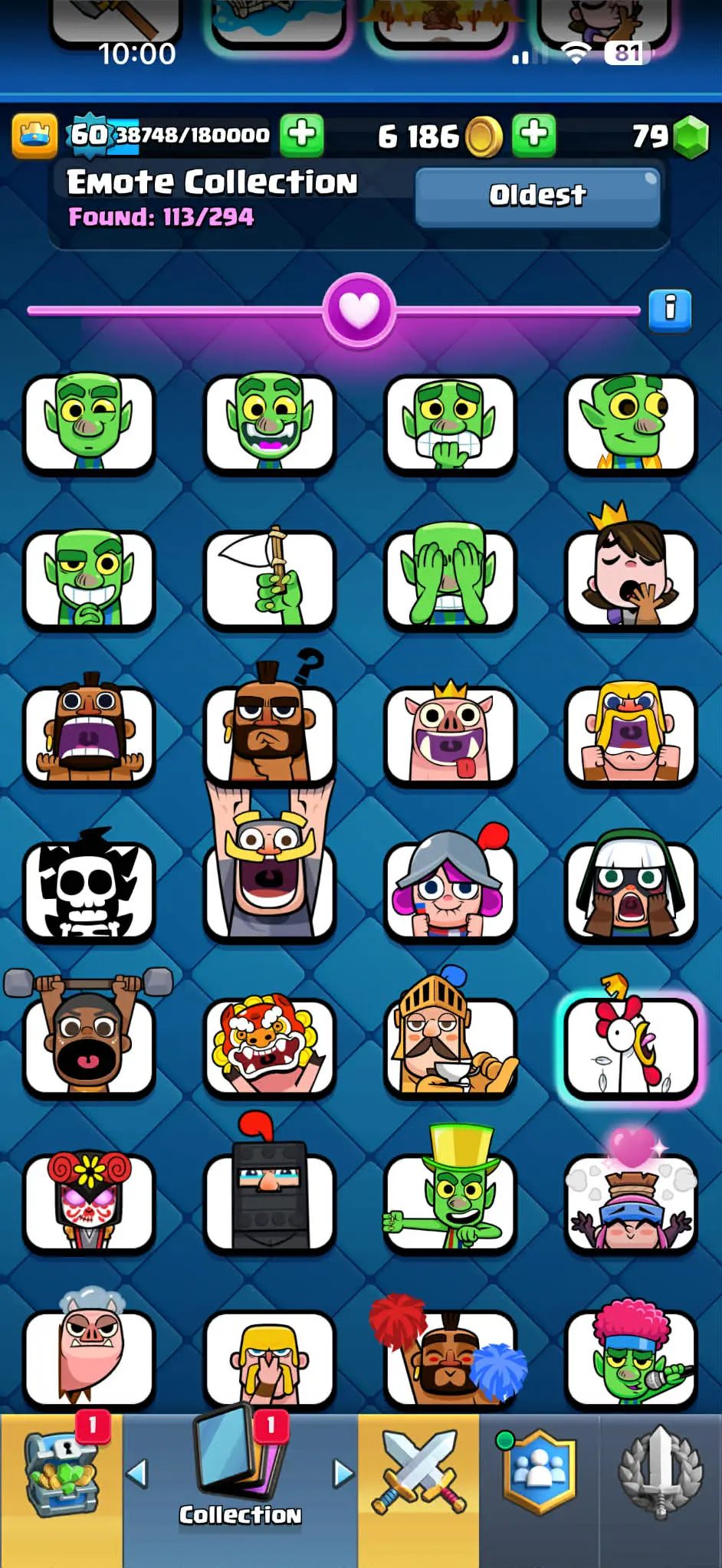
Task: Add more gold coins
Action: (533, 136)
